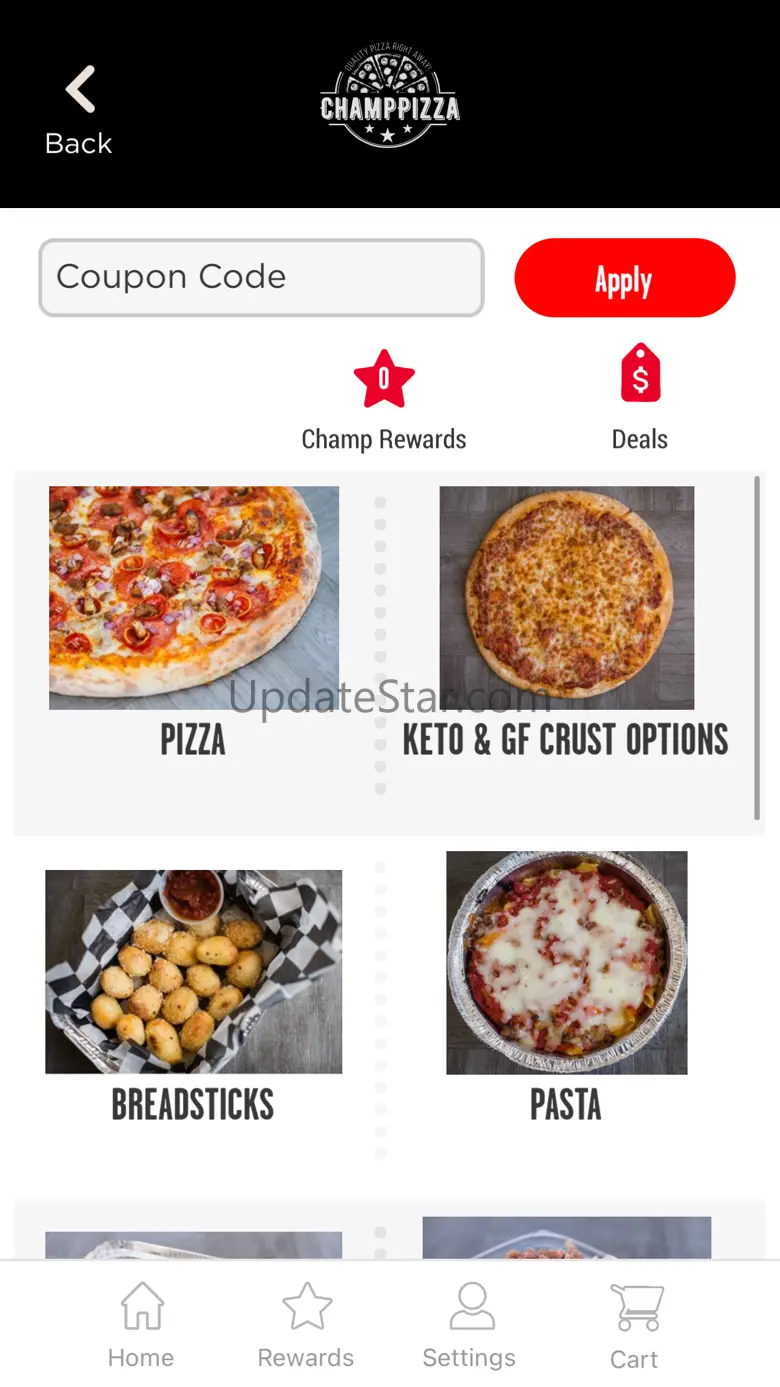Open the Settings tab
Viewport: 780px width, 1387px height.
pos(470,1324)
